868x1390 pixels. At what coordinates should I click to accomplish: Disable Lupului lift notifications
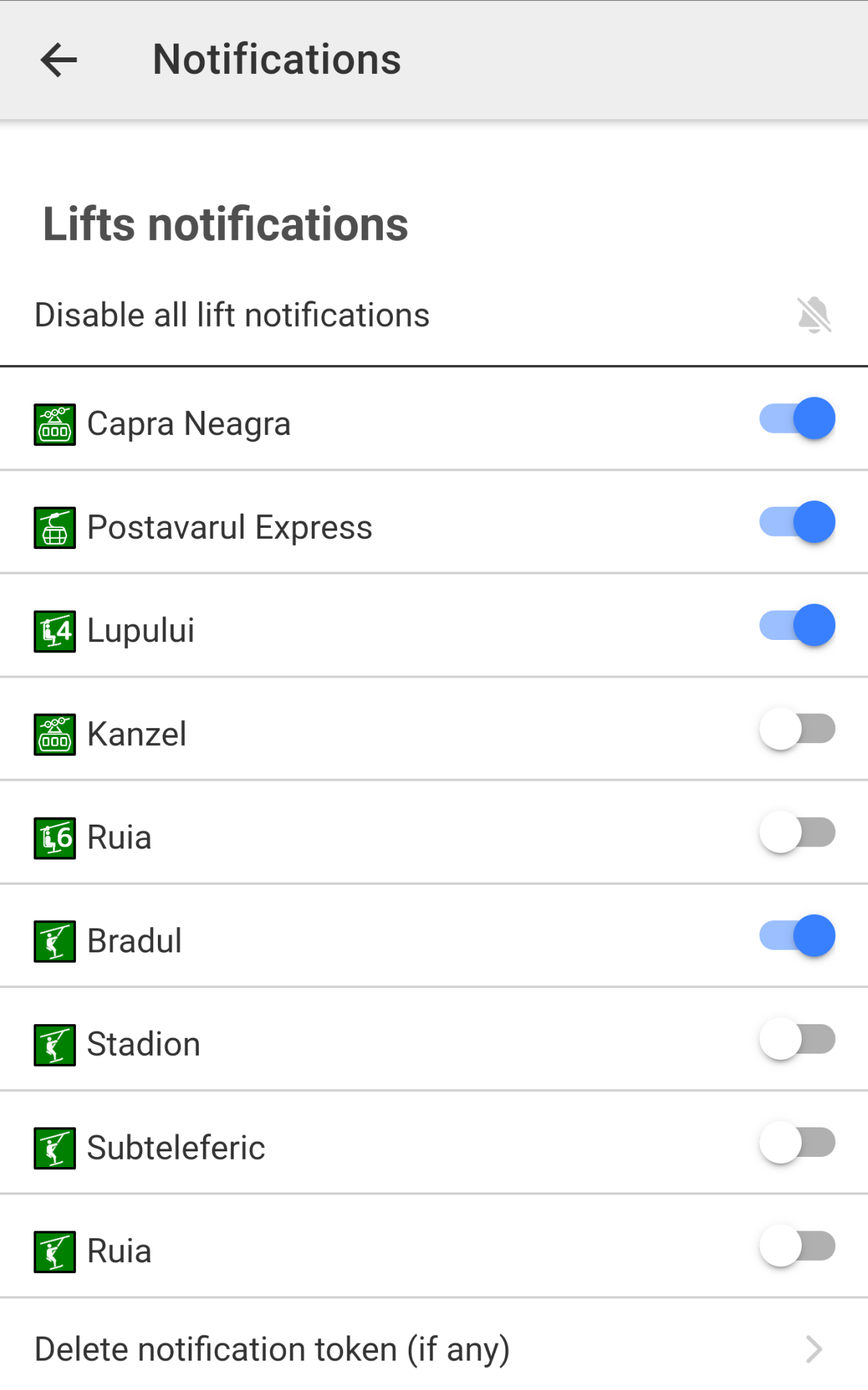click(797, 626)
